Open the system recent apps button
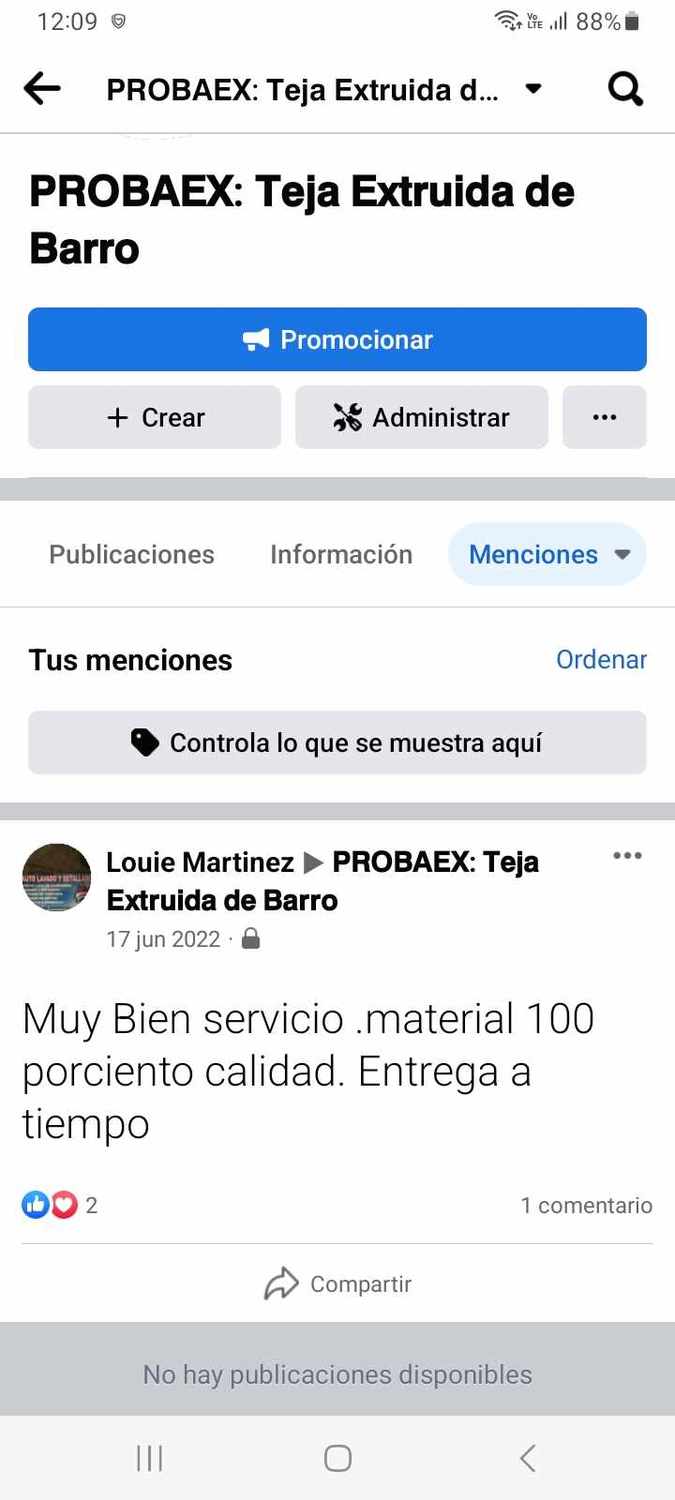The height and width of the screenshot is (1500, 675). coord(149,1459)
